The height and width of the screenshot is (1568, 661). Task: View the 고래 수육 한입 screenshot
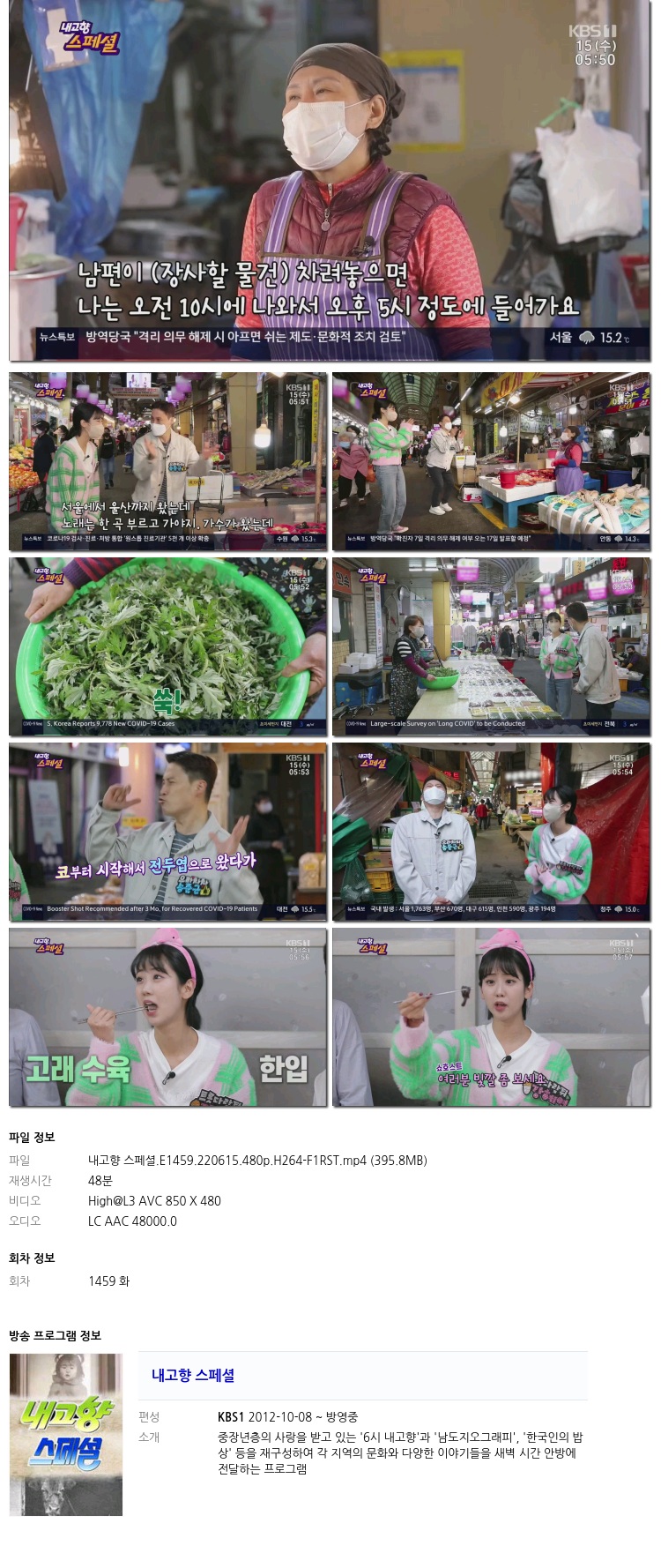point(167,1017)
